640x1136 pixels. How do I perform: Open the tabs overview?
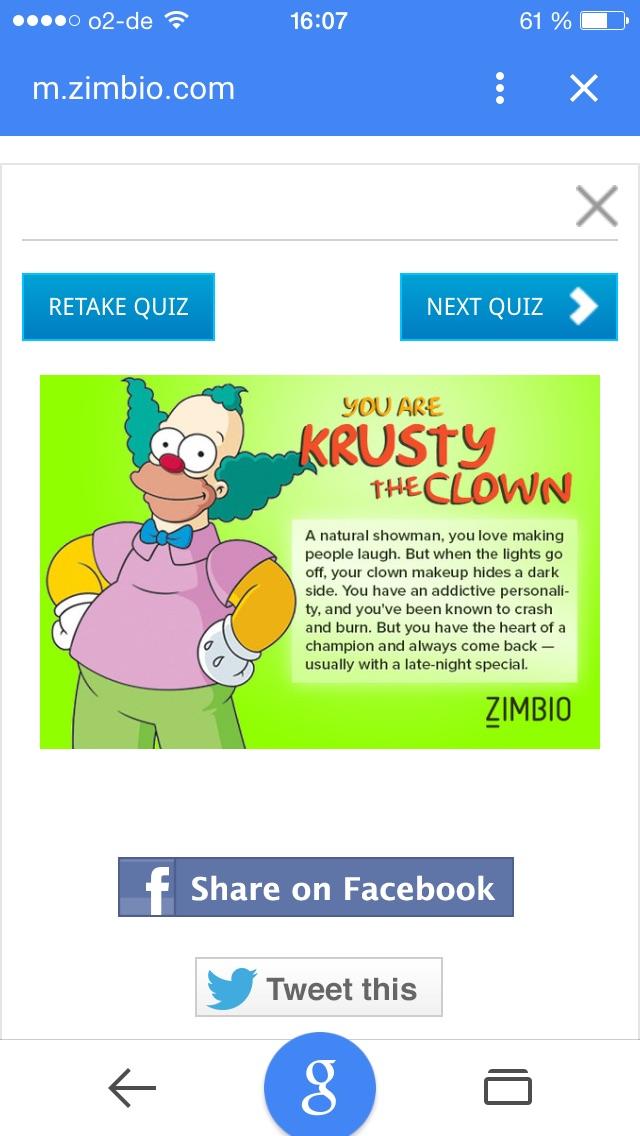[x=507, y=1087]
